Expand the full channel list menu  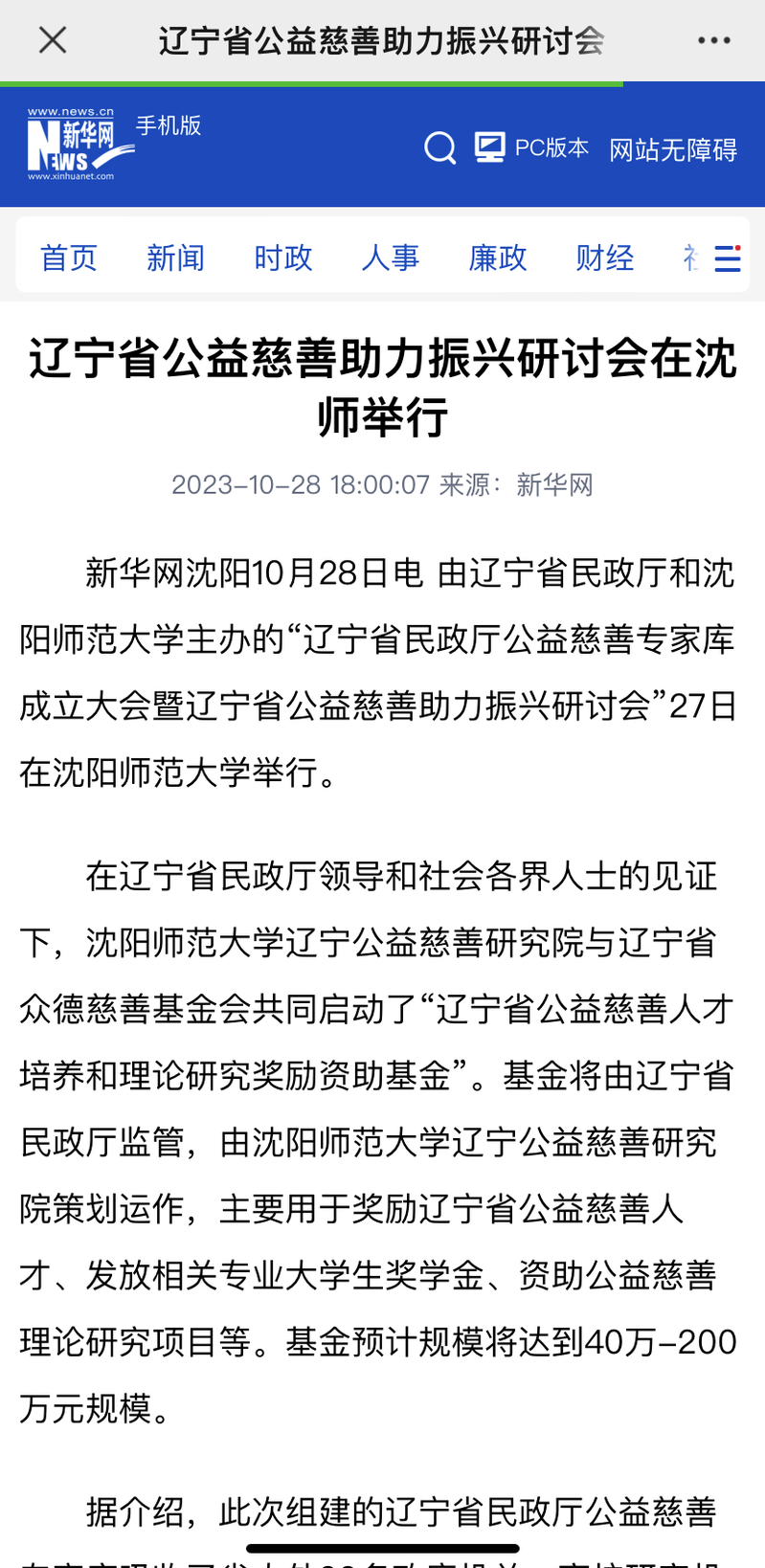728,258
